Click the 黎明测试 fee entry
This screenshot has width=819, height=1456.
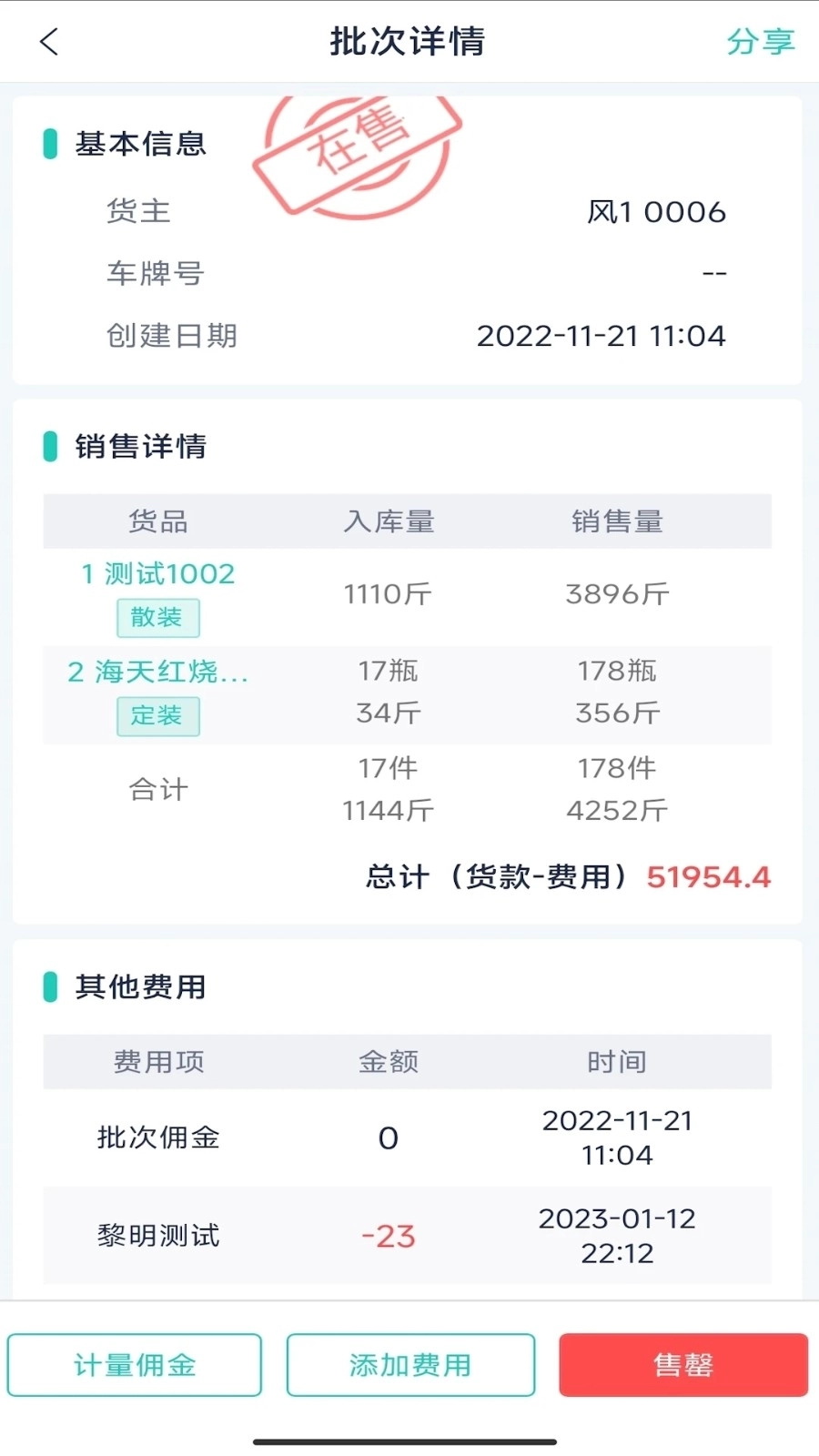coord(157,1235)
